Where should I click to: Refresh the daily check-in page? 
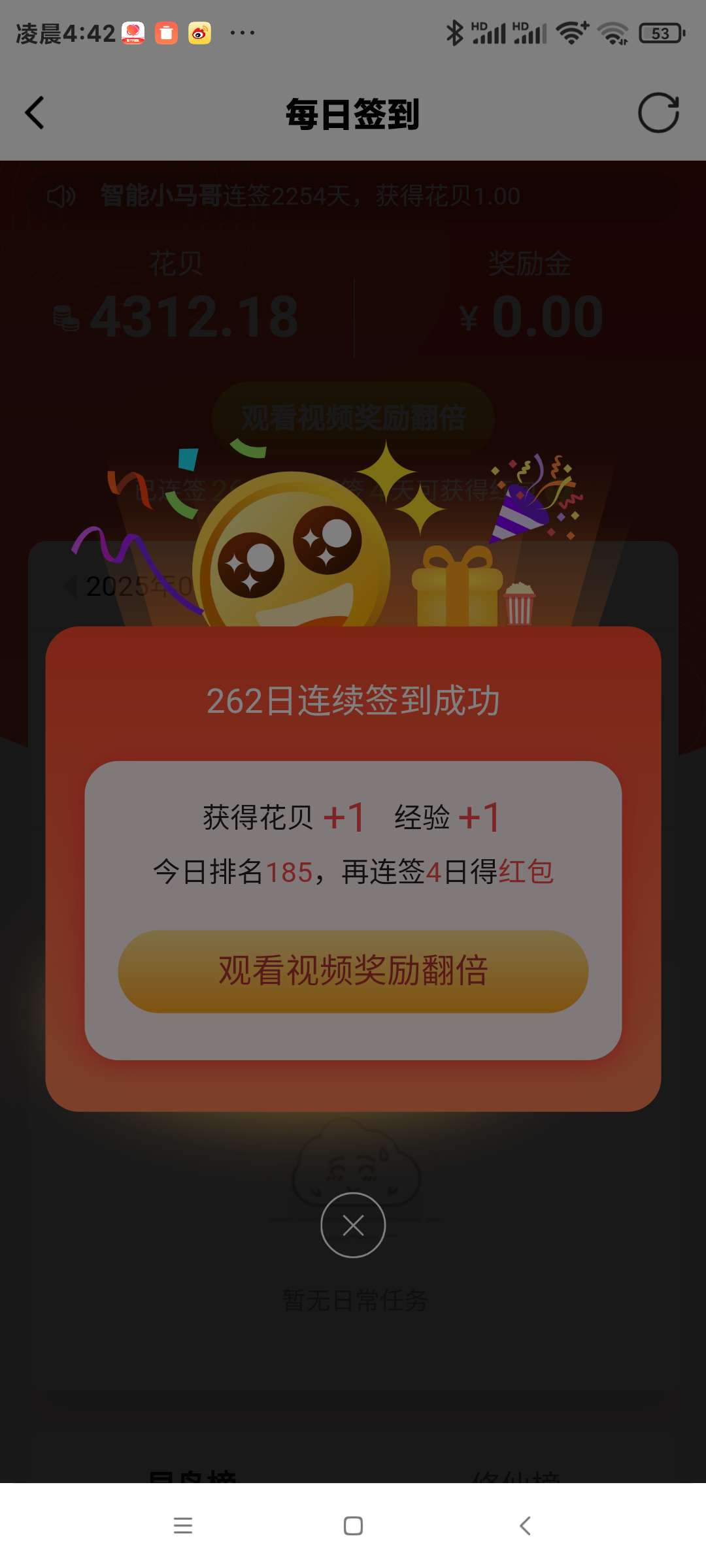point(658,113)
